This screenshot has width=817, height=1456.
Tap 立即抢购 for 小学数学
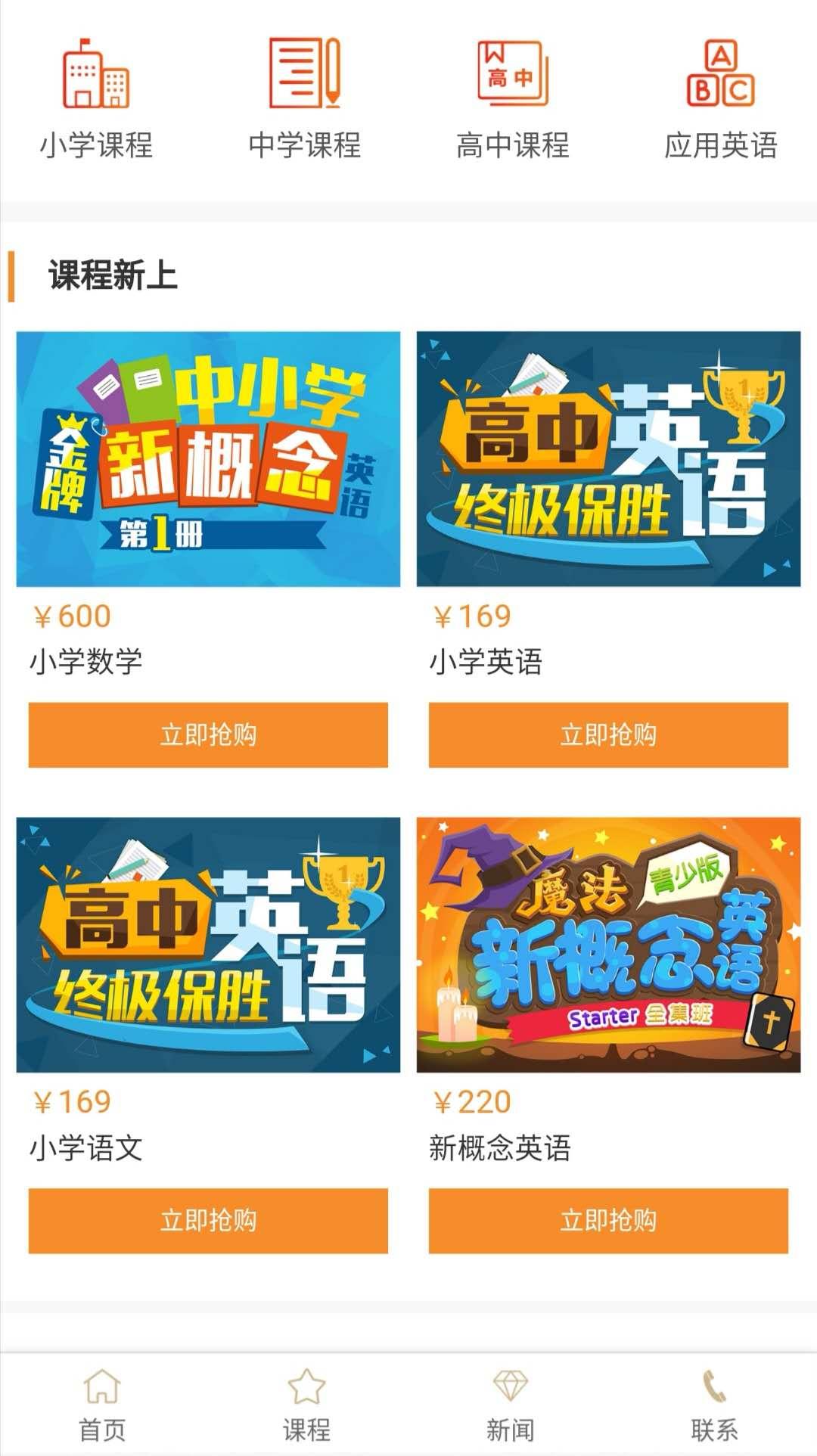tap(208, 735)
